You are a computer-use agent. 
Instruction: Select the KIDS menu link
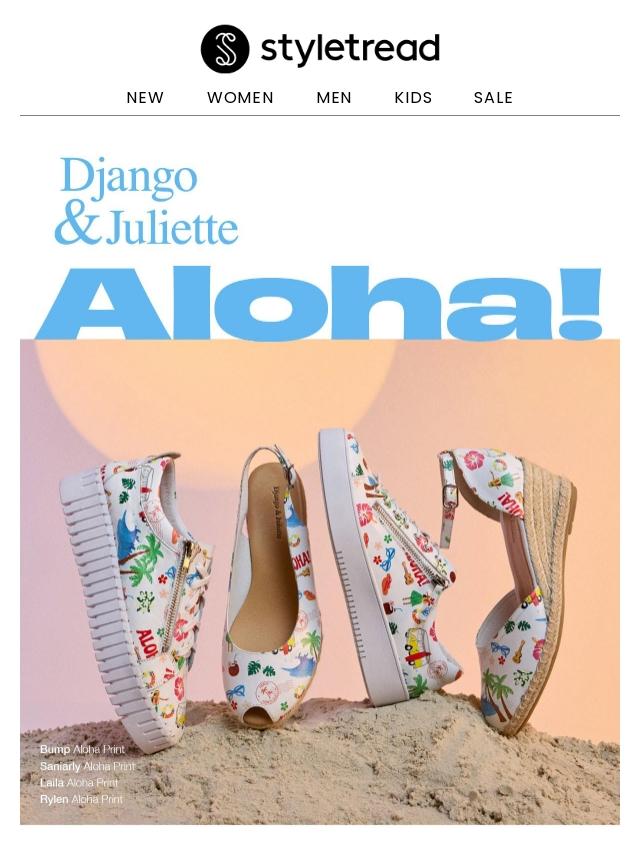click(x=413, y=98)
